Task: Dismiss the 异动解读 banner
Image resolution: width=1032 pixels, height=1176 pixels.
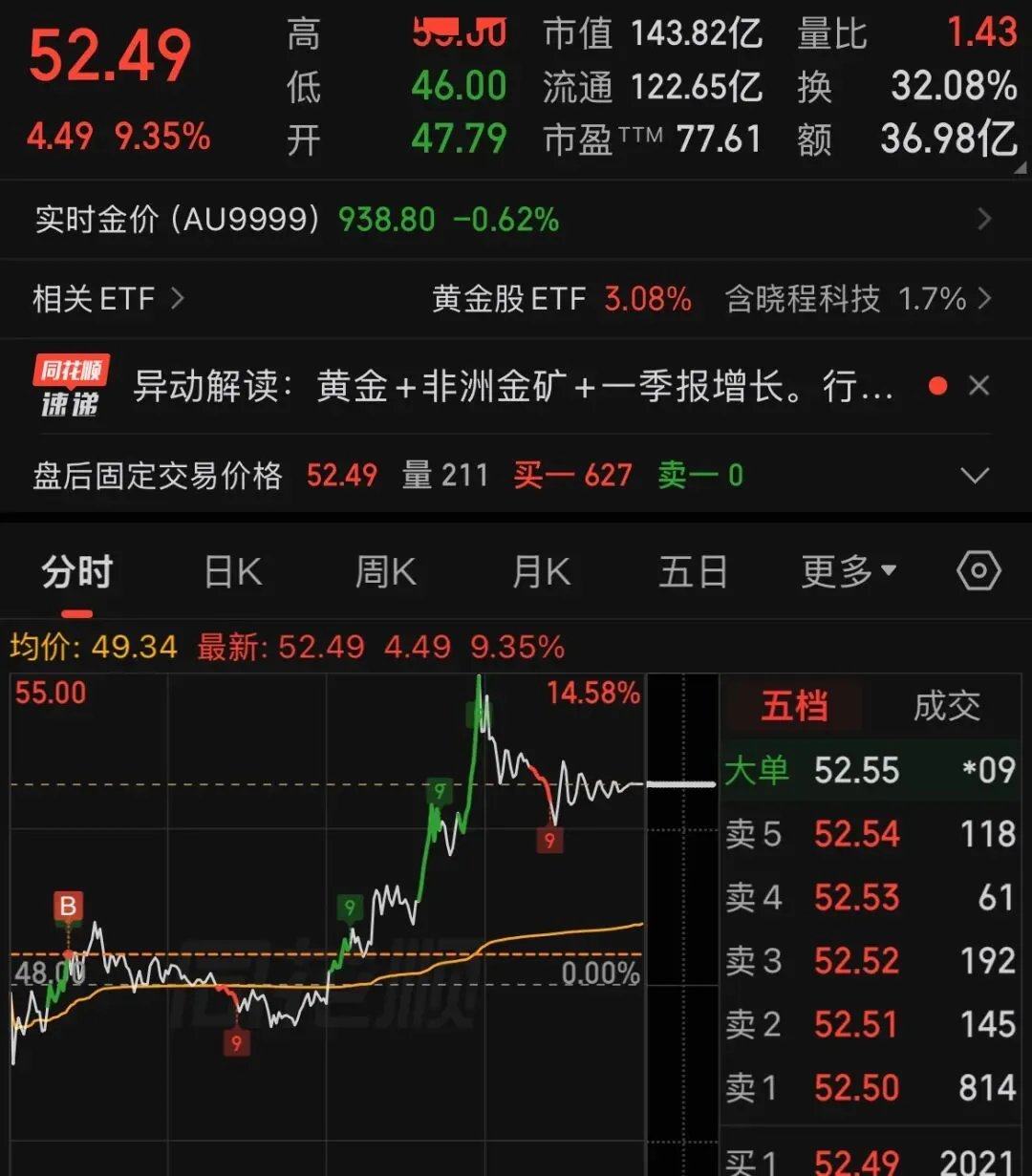Action: 978,386
